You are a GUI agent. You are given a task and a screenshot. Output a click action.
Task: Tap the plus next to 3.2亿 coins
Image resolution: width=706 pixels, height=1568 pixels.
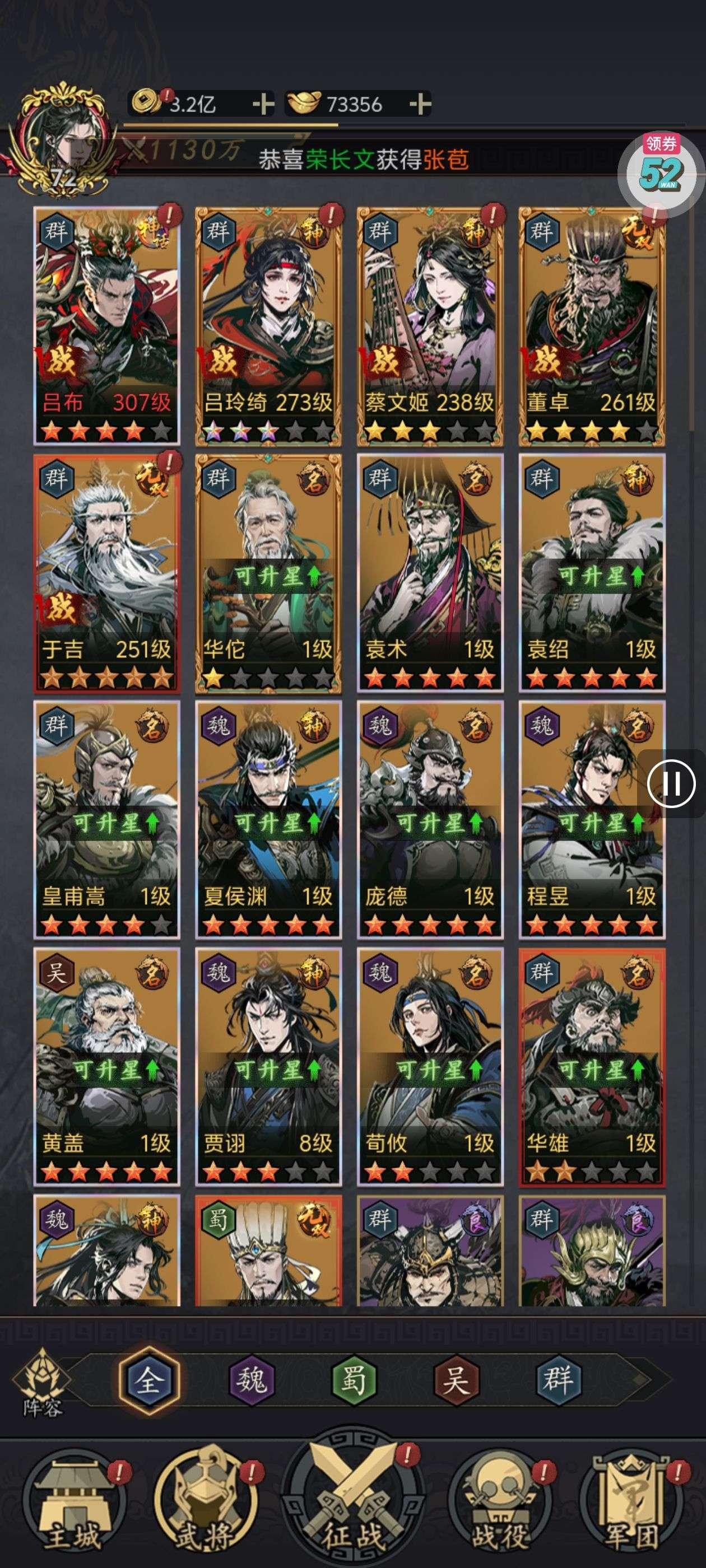coord(263,104)
